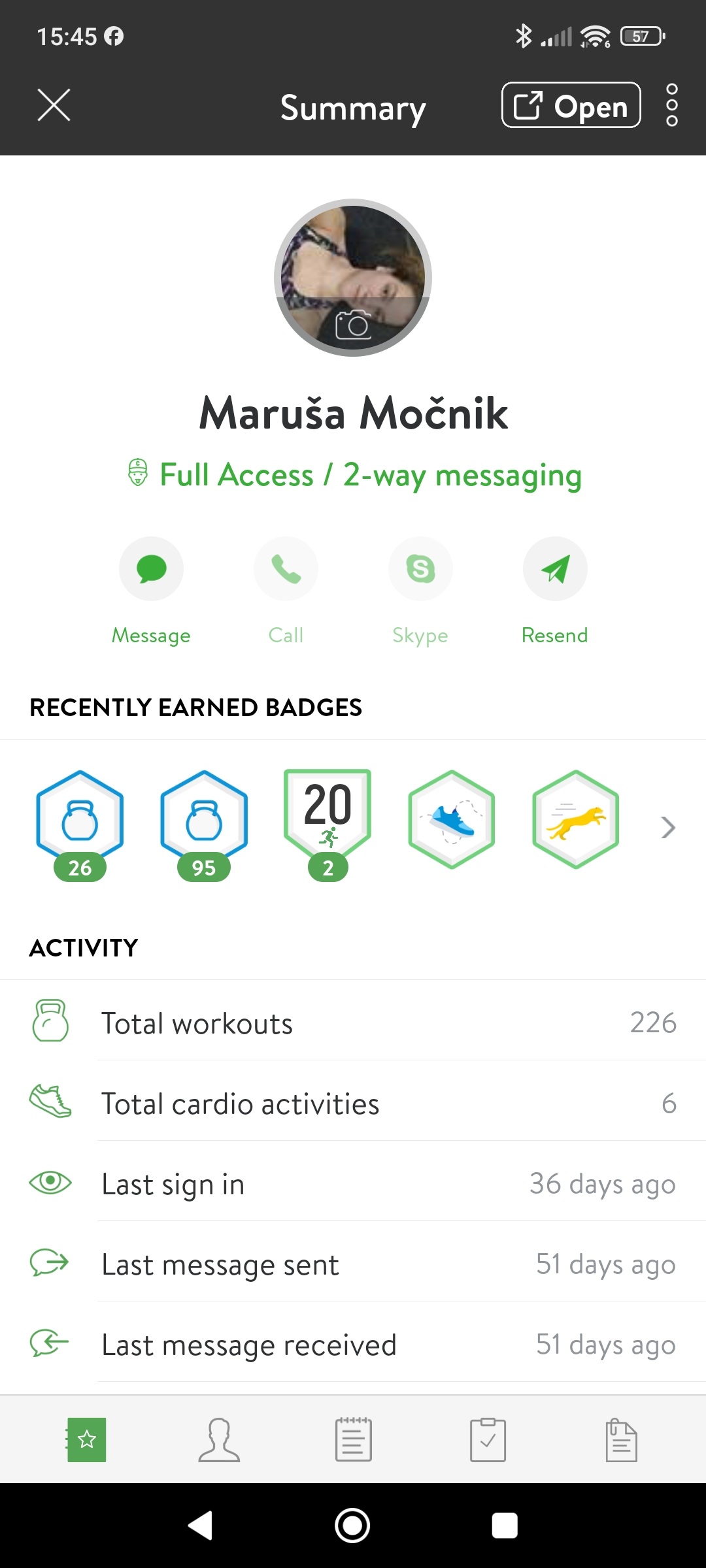Change the profile photo via camera icon
The image size is (706, 1568).
(x=353, y=325)
